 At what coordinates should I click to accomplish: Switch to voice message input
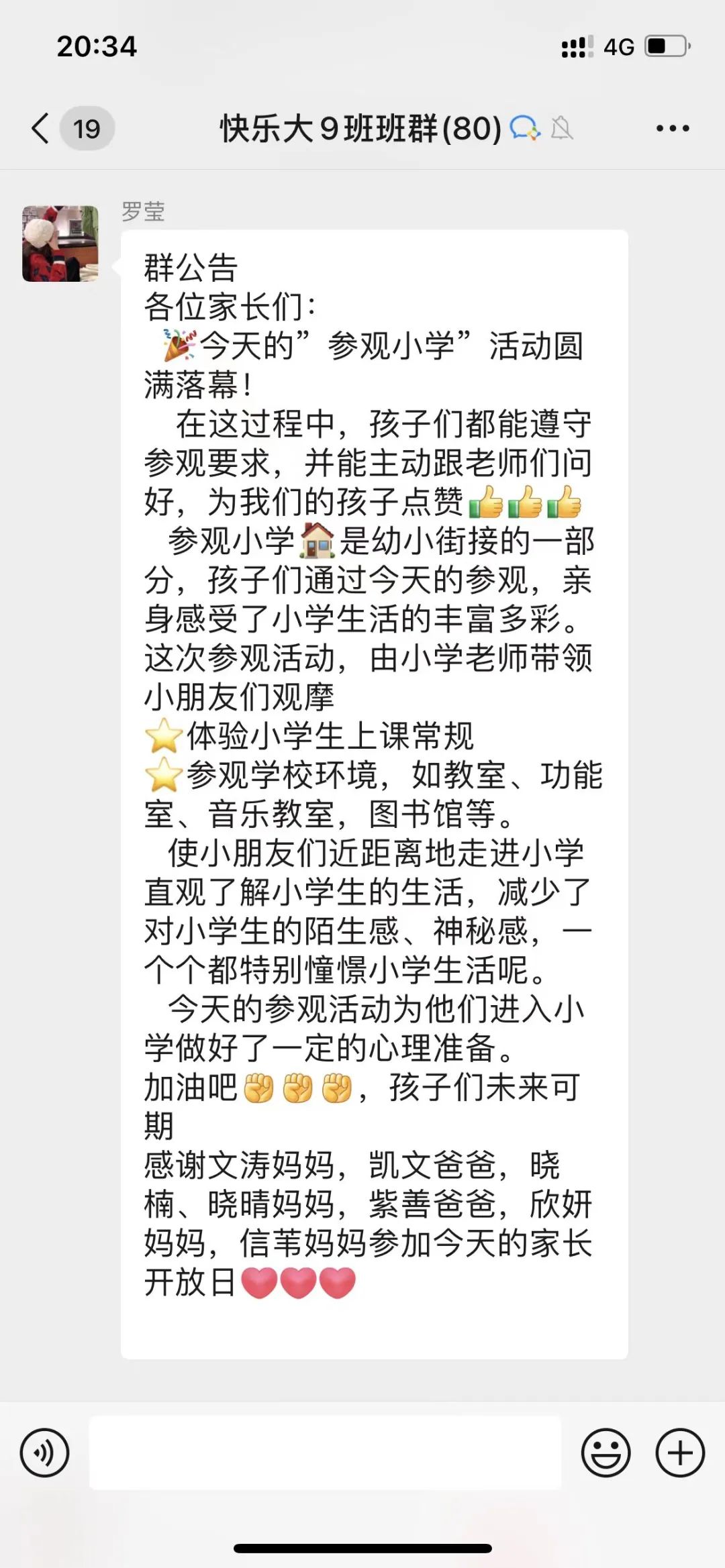[x=45, y=1453]
